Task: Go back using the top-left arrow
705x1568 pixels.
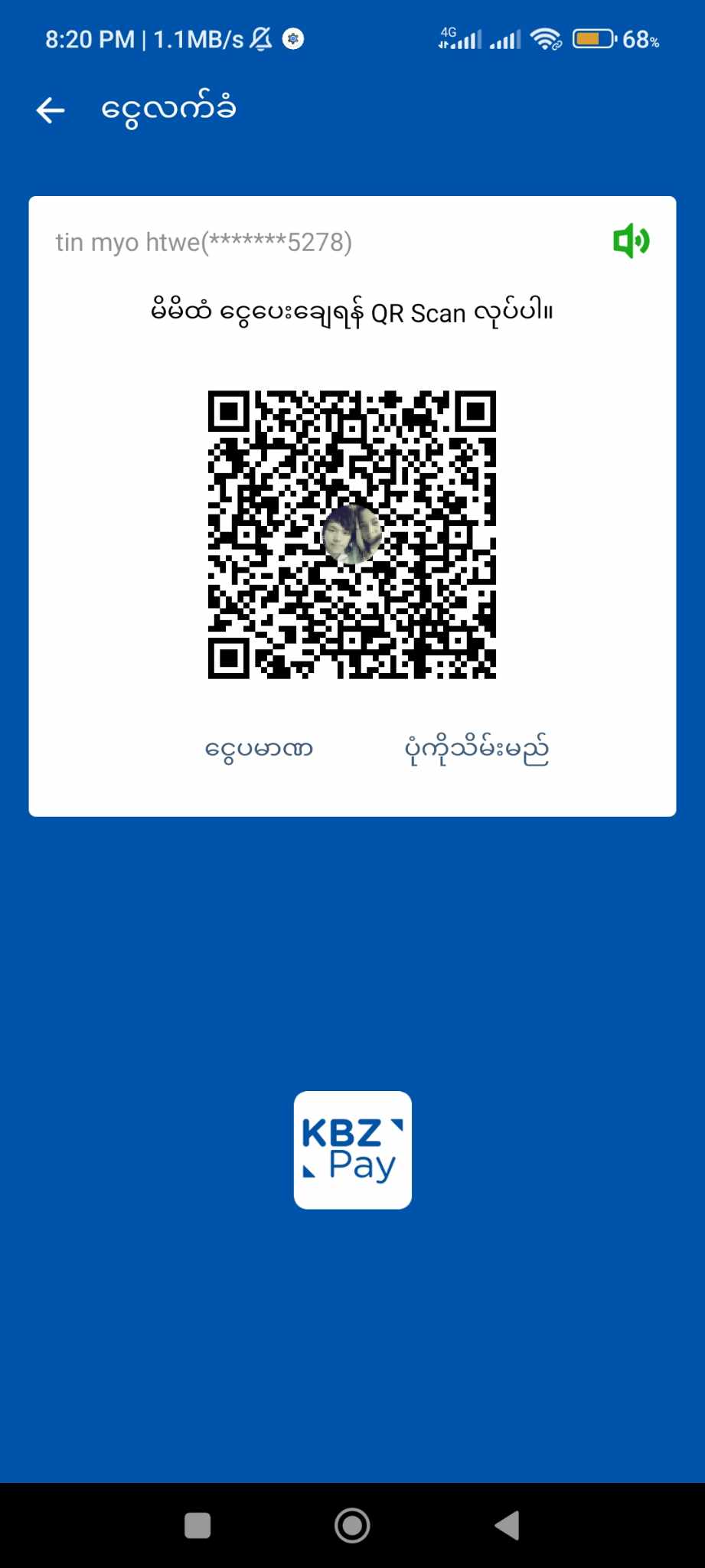Action: pyautogui.click(x=51, y=110)
